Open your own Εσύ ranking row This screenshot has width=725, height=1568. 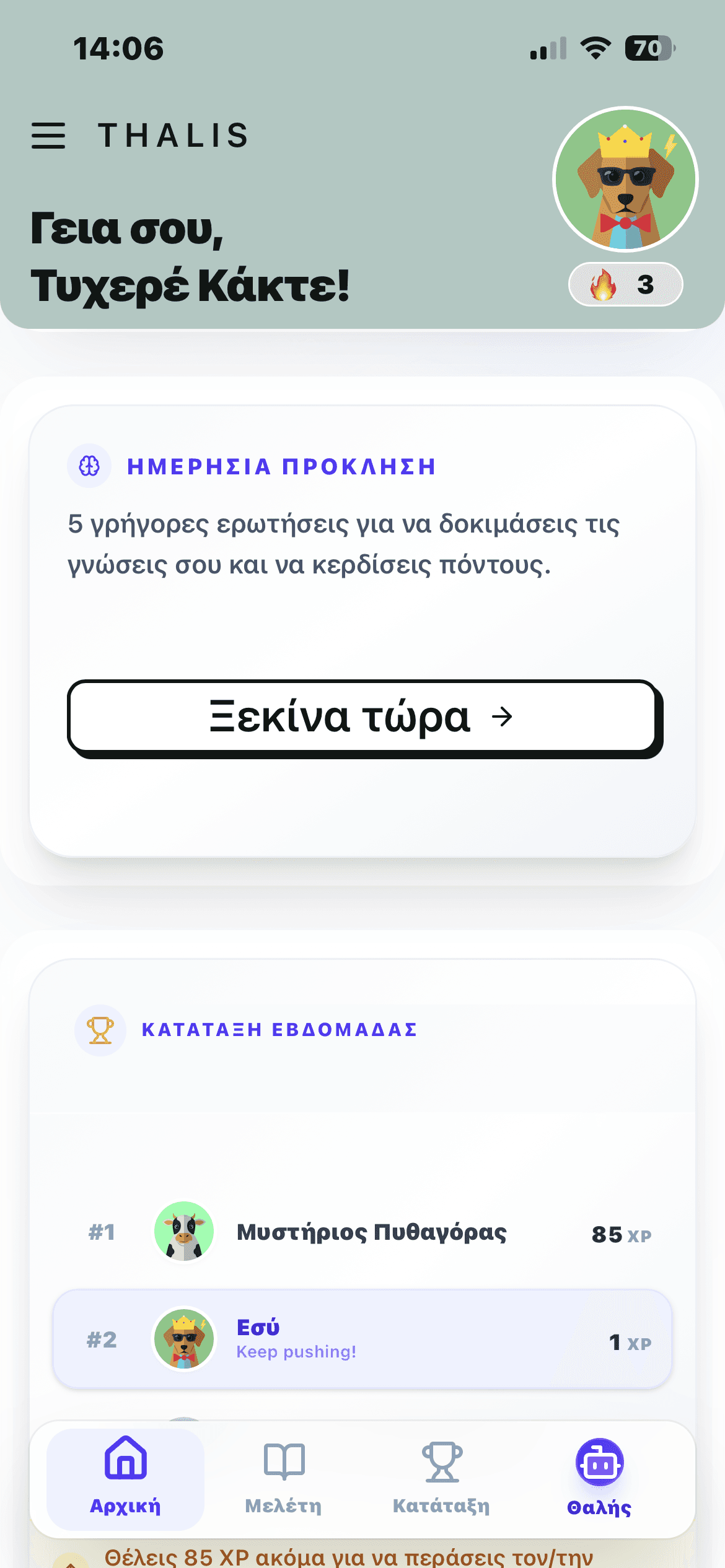[362, 1339]
